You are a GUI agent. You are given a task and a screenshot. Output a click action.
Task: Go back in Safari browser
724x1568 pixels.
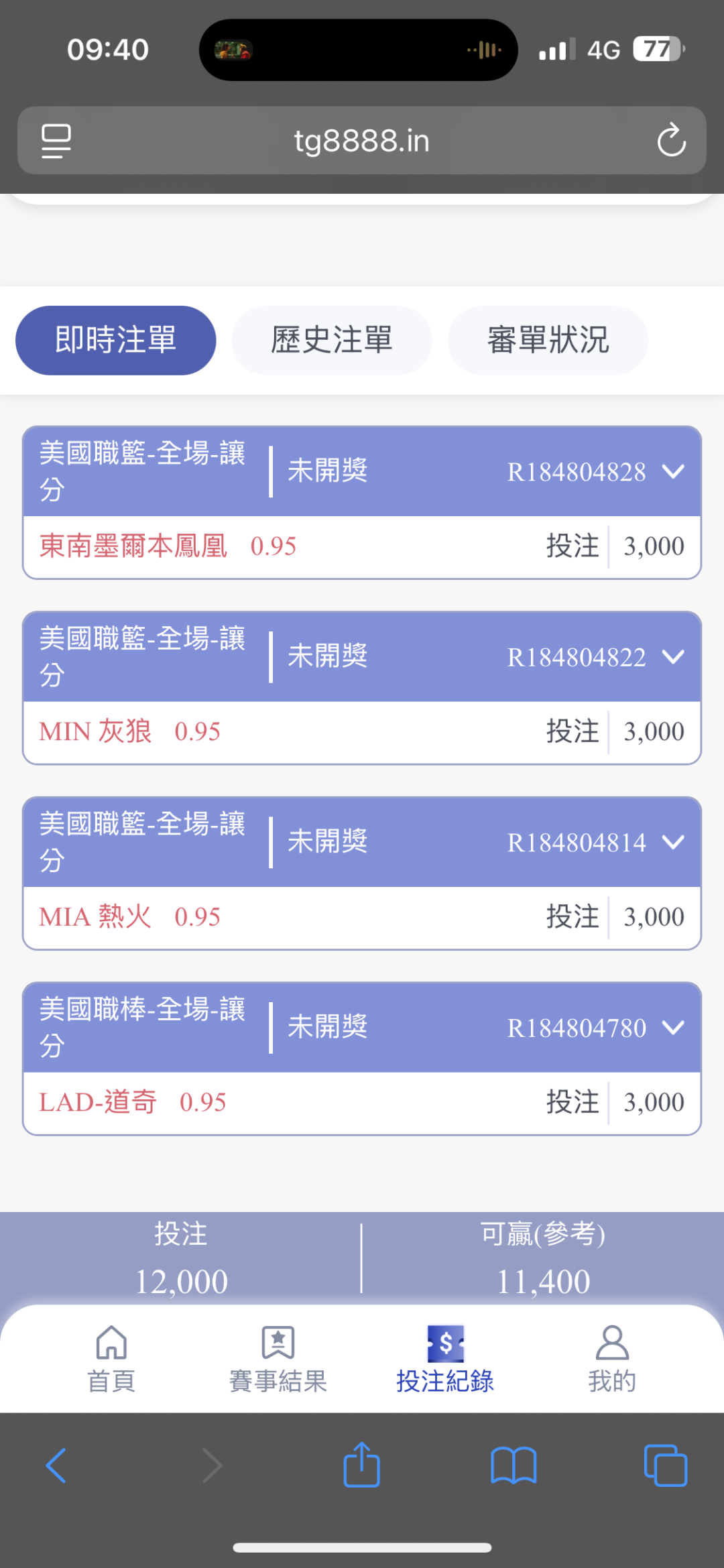tap(56, 1465)
